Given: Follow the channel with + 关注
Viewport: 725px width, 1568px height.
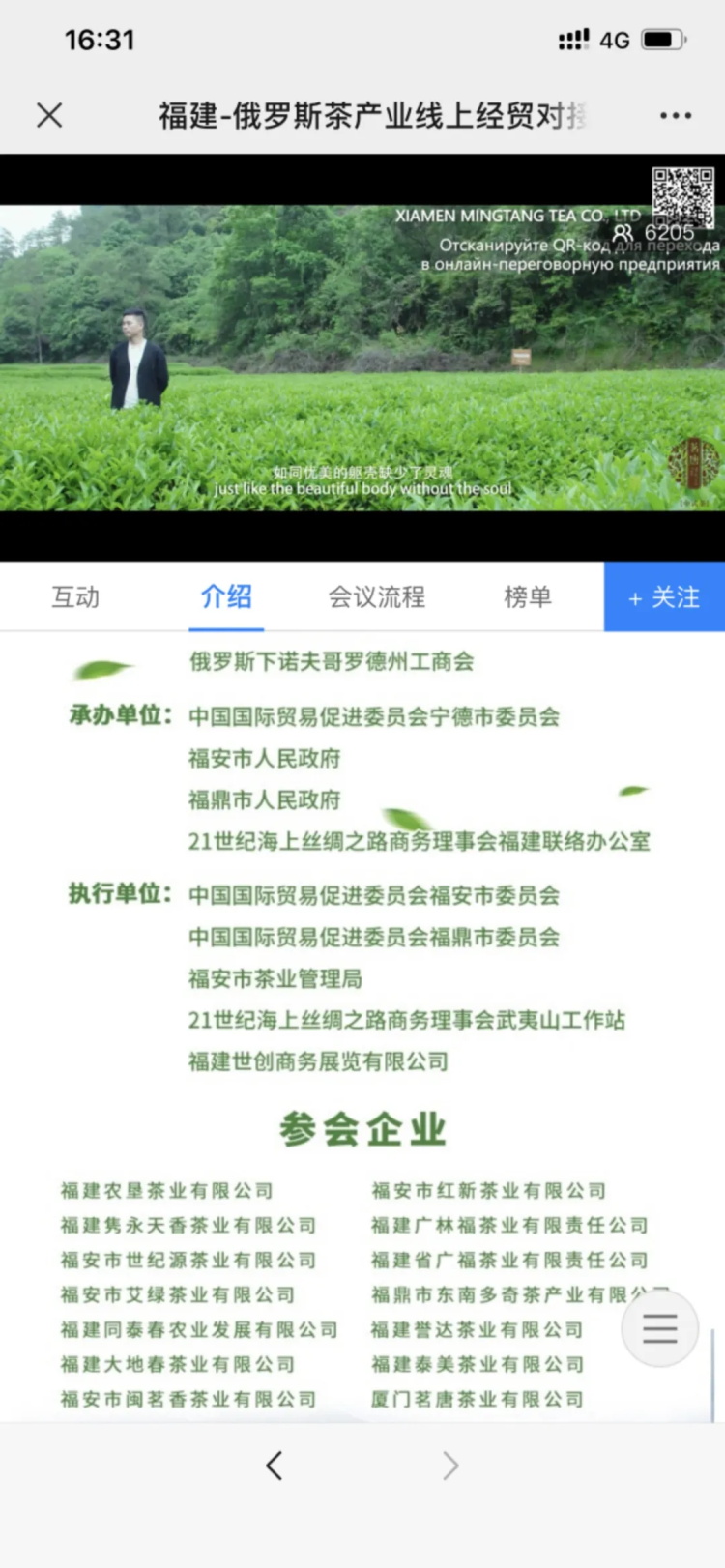Looking at the screenshot, I should point(664,597).
